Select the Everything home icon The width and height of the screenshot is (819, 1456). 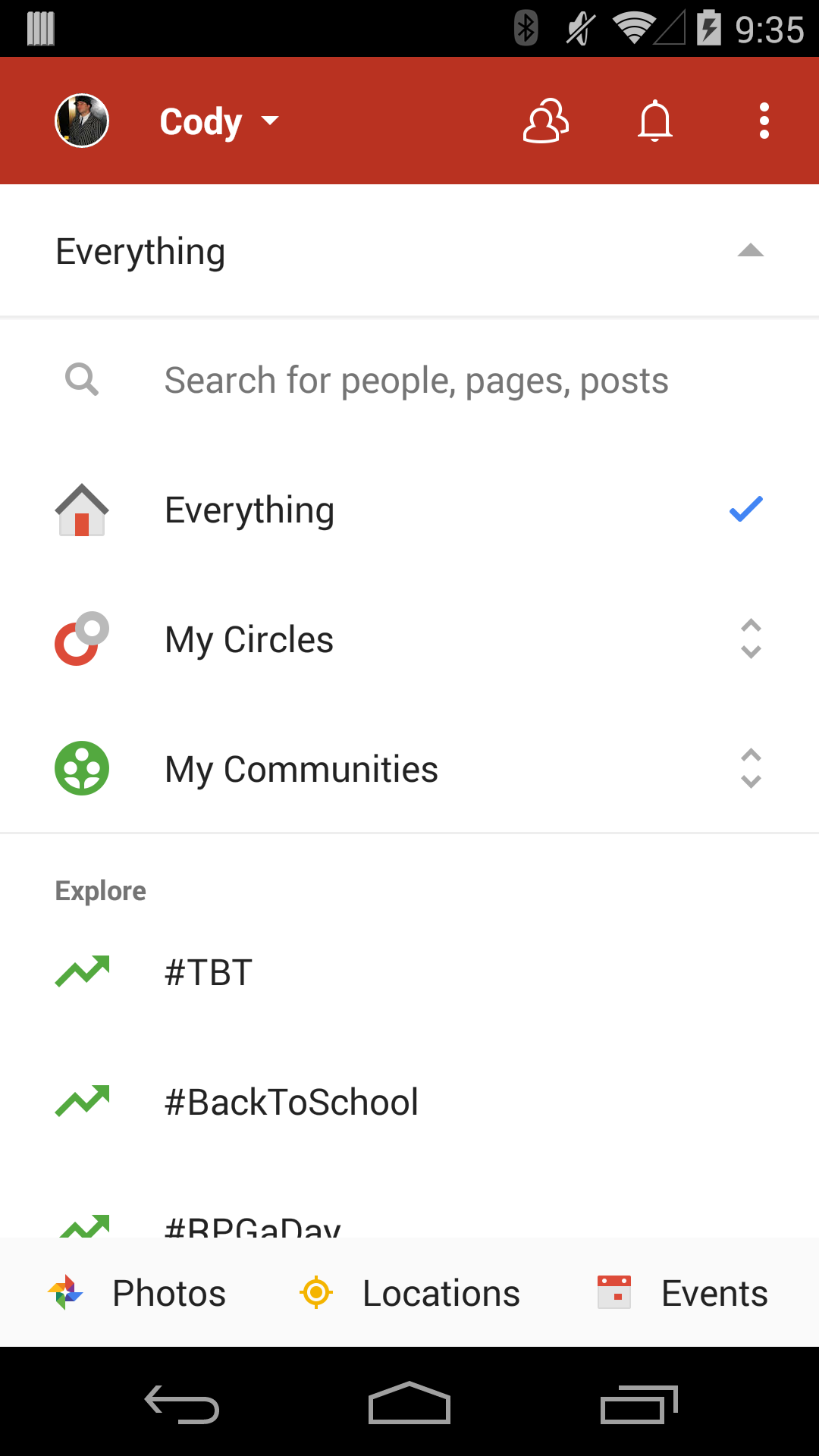(82, 509)
